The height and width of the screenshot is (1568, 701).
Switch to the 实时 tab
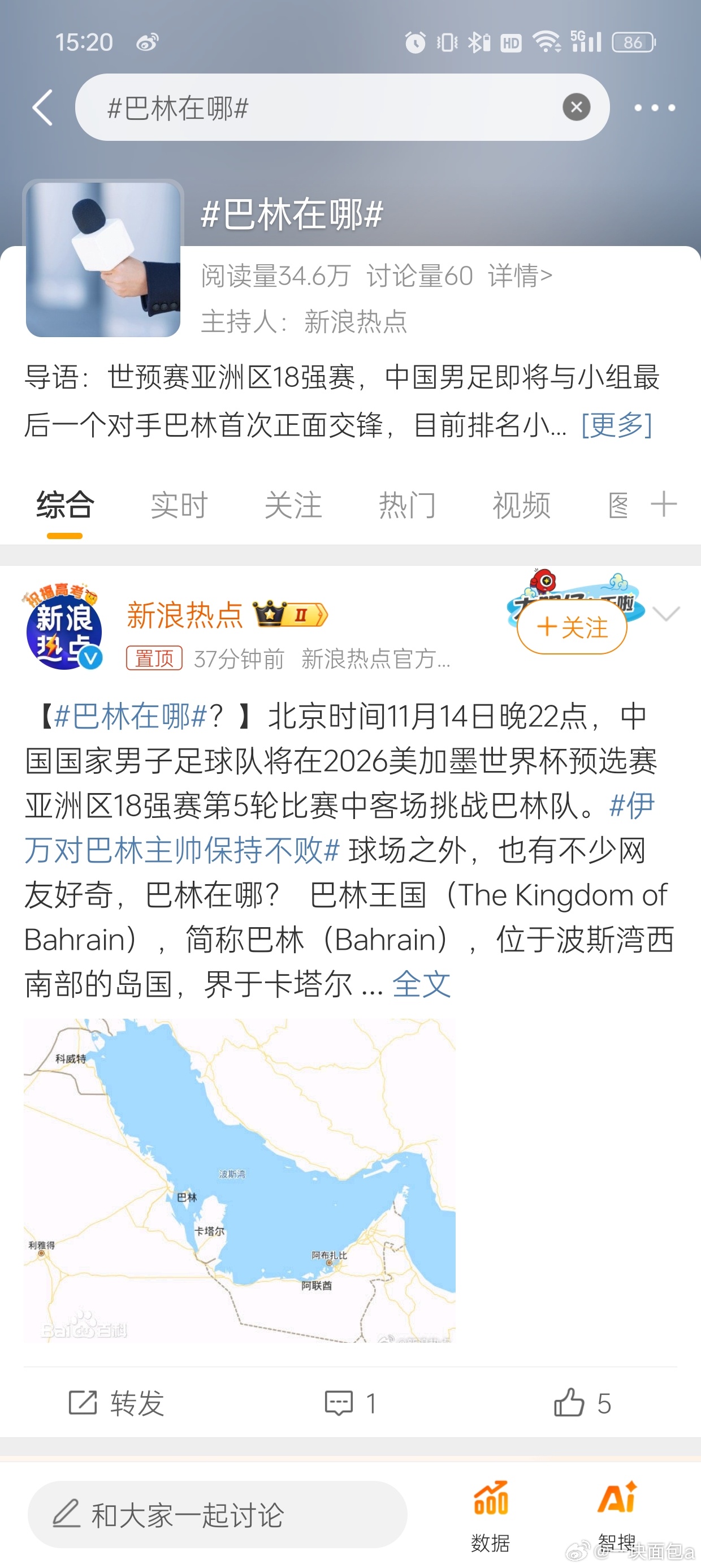pyautogui.click(x=179, y=505)
